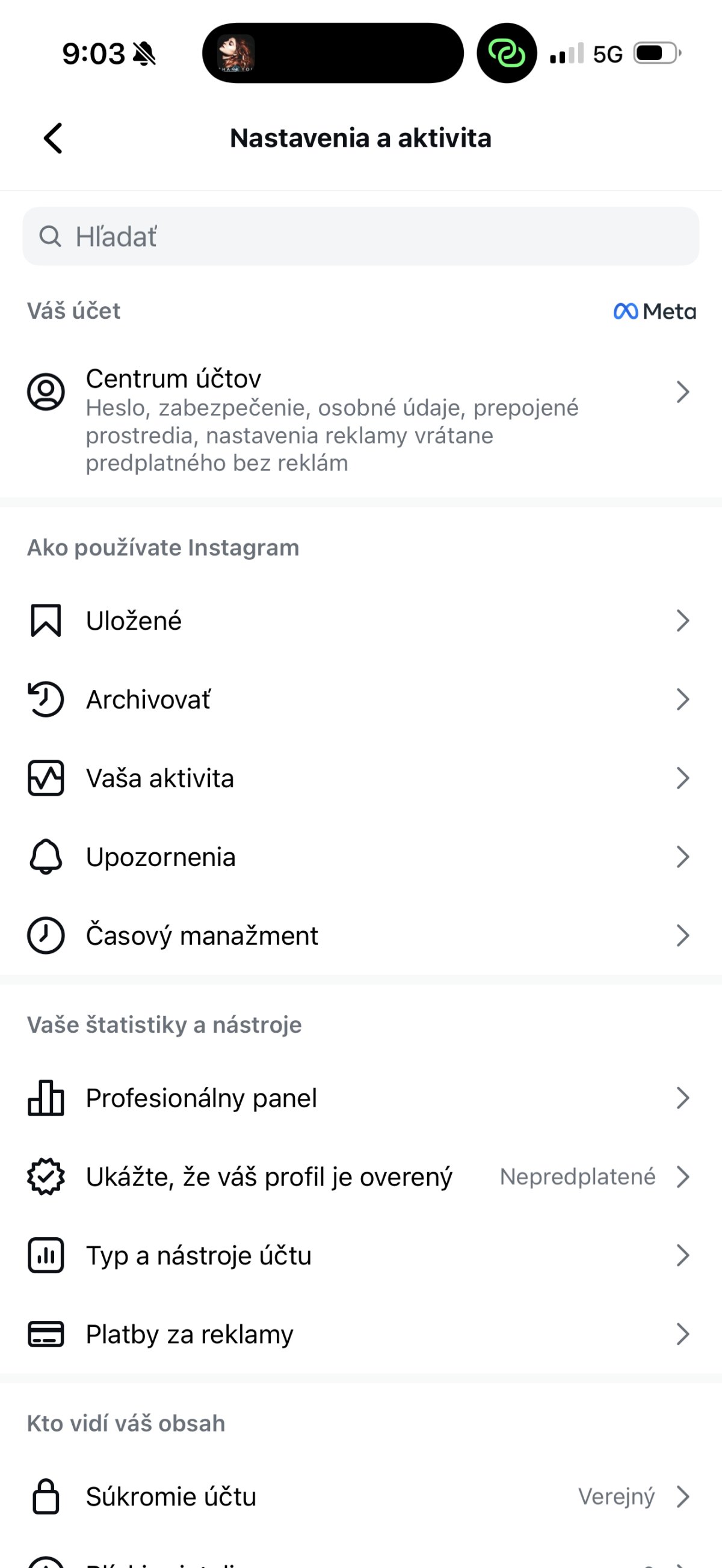Open Upozornenia notification settings
722x1568 pixels.
pos(360,856)
